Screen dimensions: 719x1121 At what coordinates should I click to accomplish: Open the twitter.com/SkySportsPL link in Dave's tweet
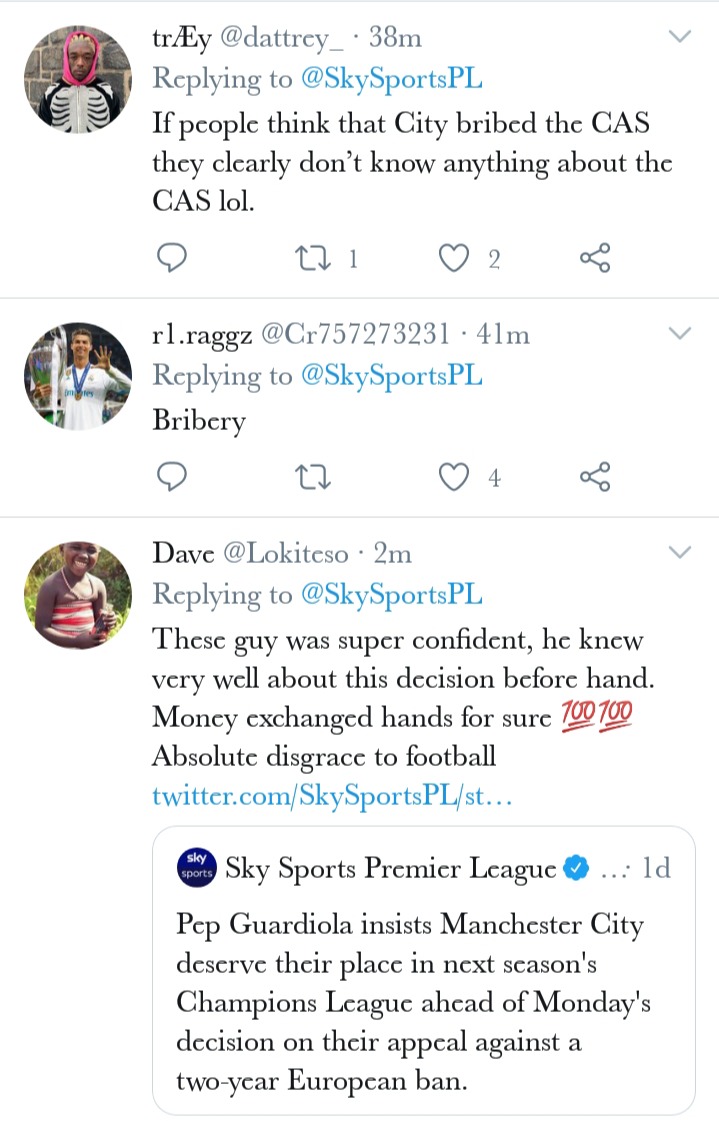point(332,798)
